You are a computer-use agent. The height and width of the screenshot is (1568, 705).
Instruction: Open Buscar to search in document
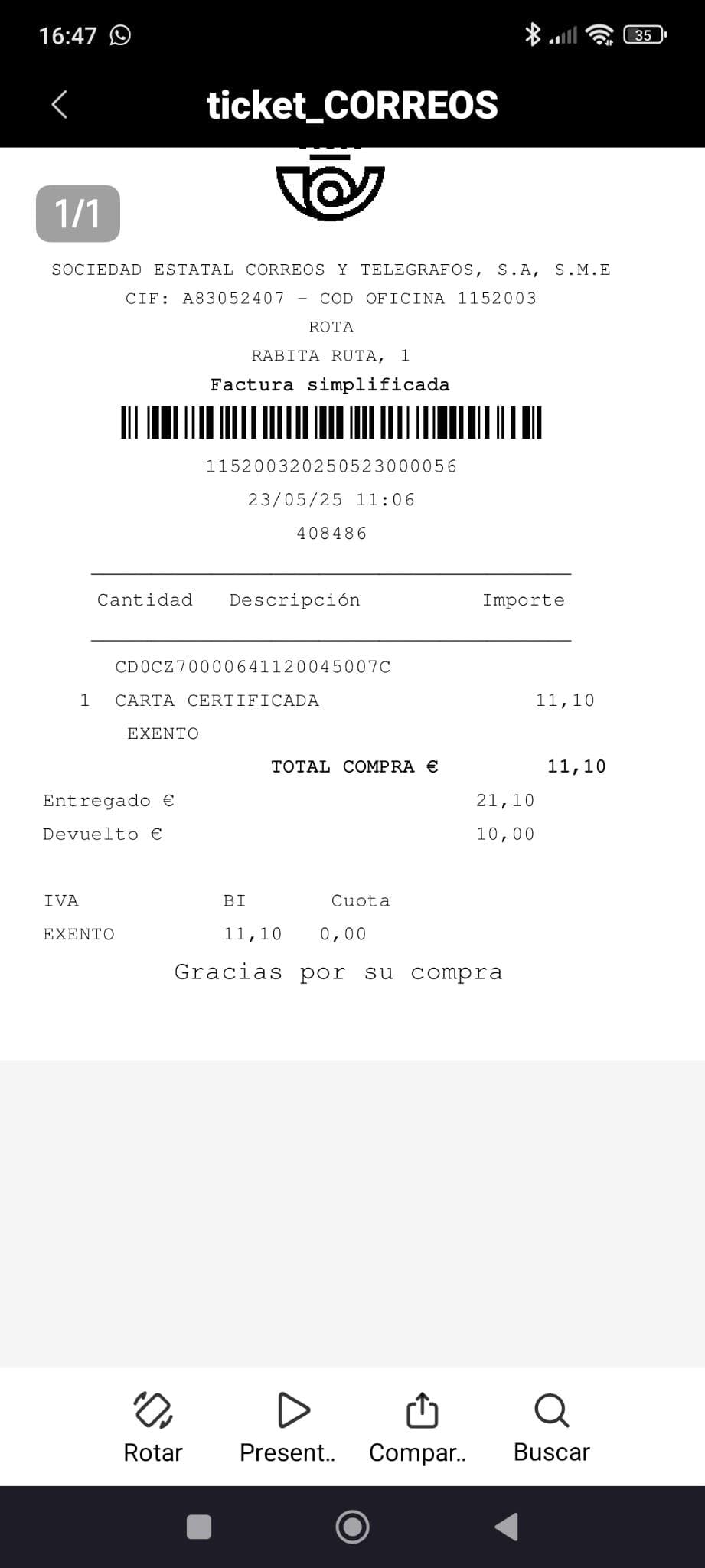[x=552, y=1428]
